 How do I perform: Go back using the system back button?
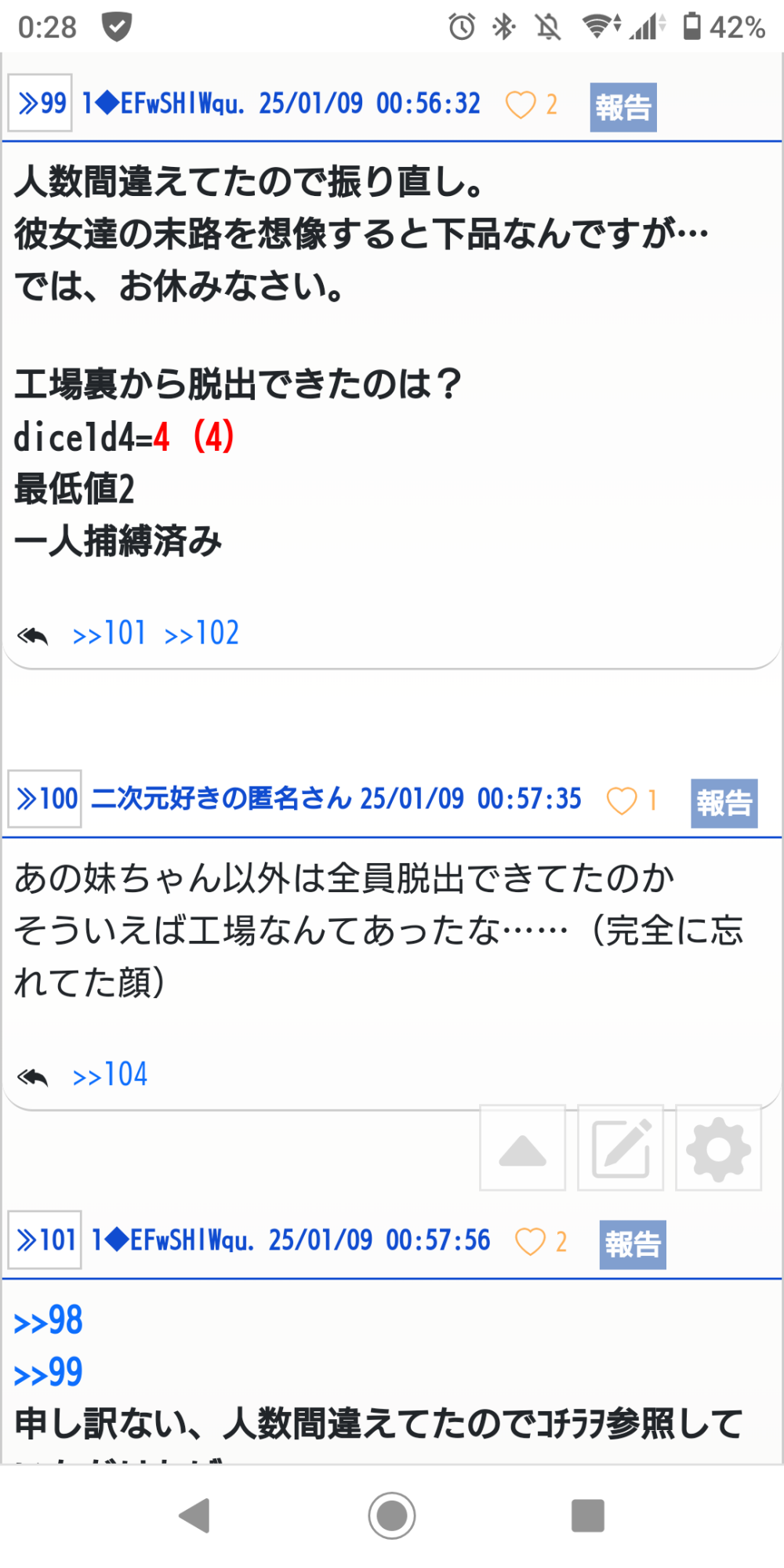[195, 1515]
